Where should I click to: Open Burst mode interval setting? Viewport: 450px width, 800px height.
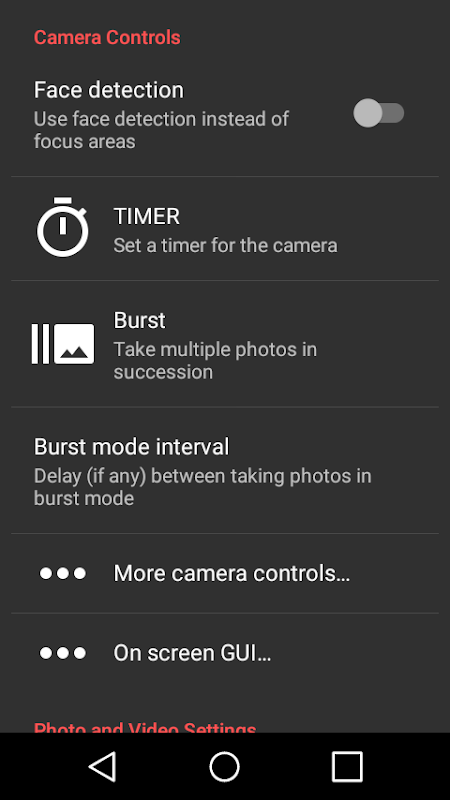coord(225,470)
